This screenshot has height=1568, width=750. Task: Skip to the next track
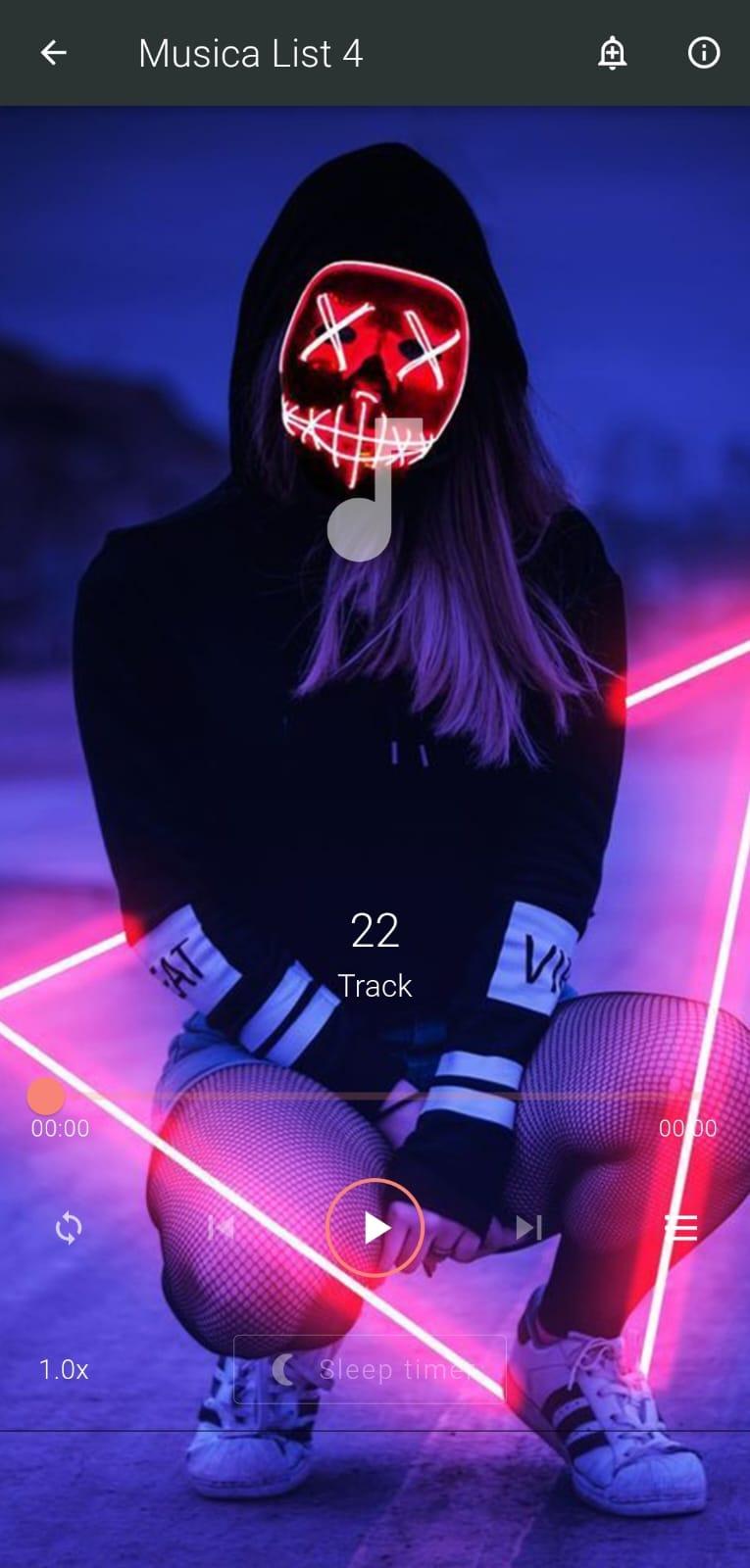click(x=528, y=1227)
